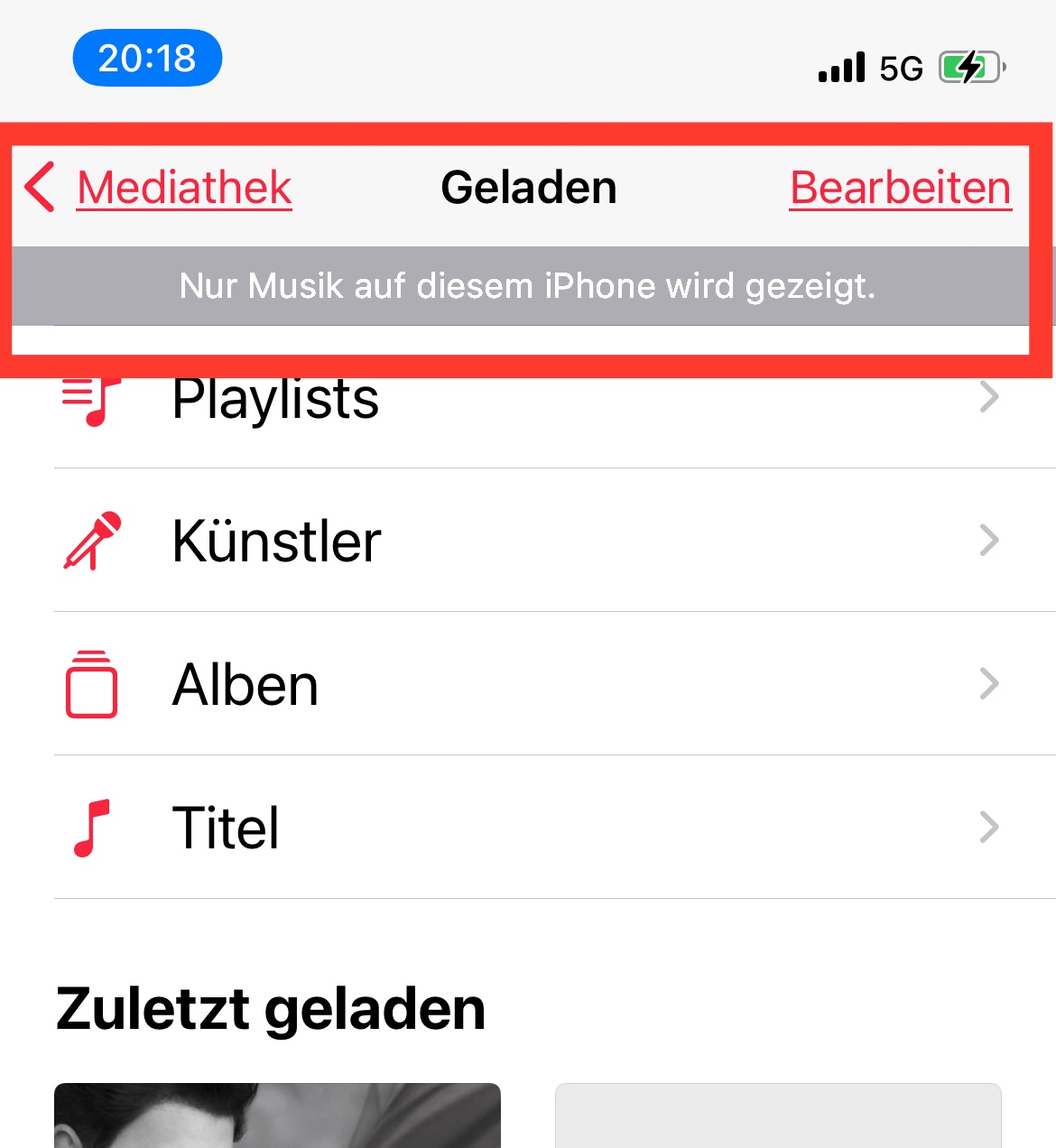Open the first recently downloaded album cover
The width and height of the screenshot is (1056, 1148).
tap(277, 1116)
